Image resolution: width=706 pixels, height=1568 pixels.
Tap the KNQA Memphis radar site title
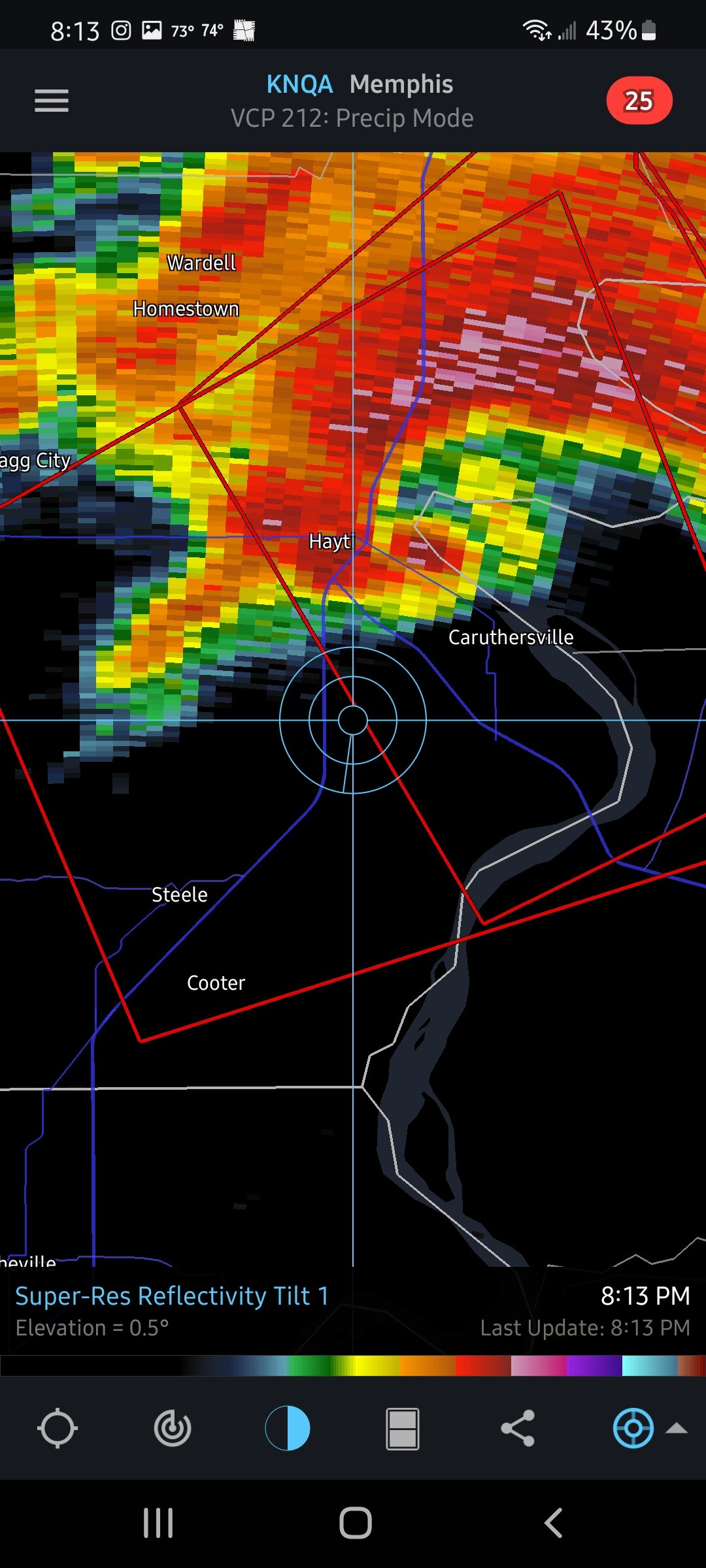tap(360, 84)
